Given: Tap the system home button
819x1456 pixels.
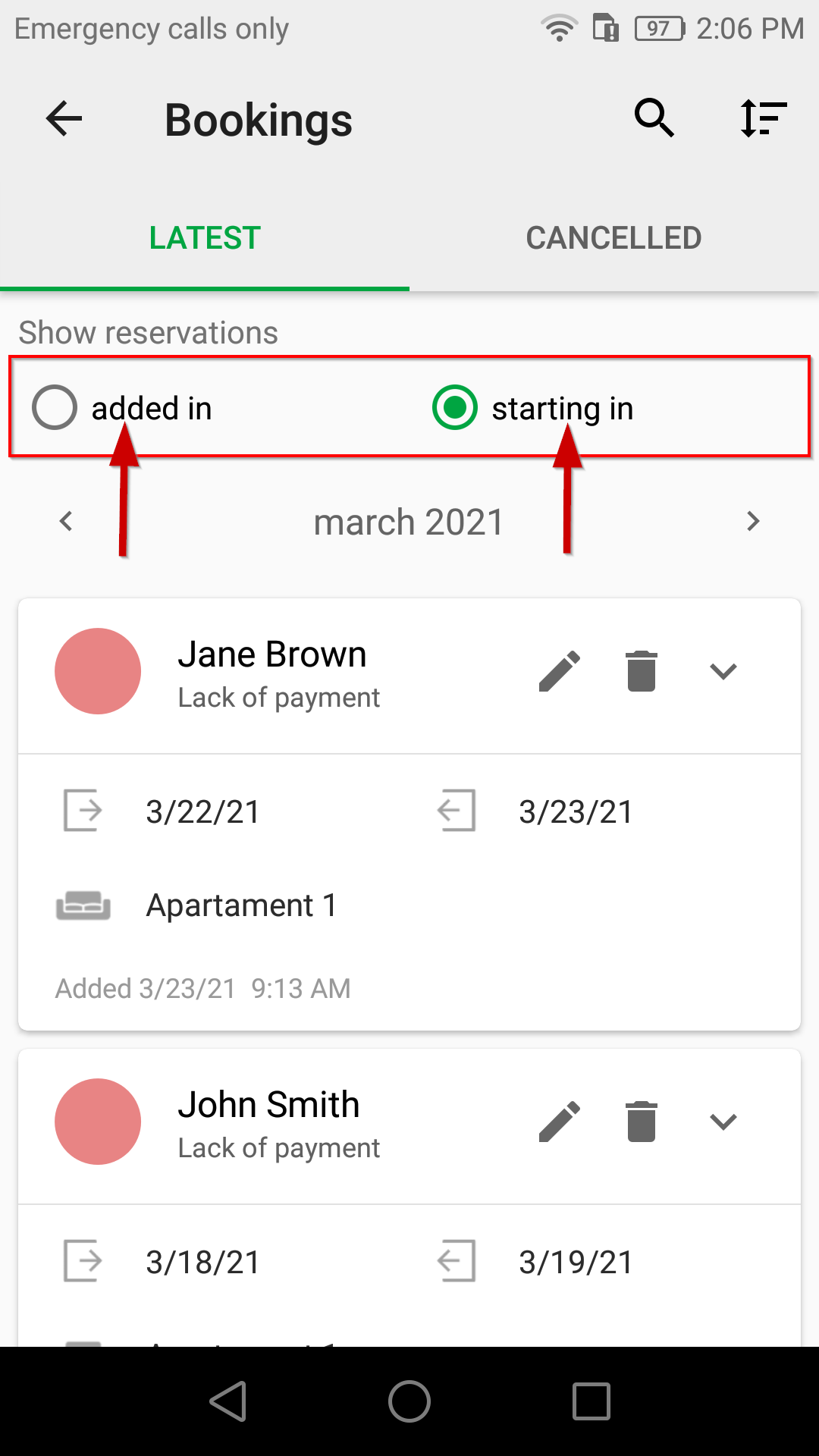Looking at the screenshot, I should tap(409, 1401).
